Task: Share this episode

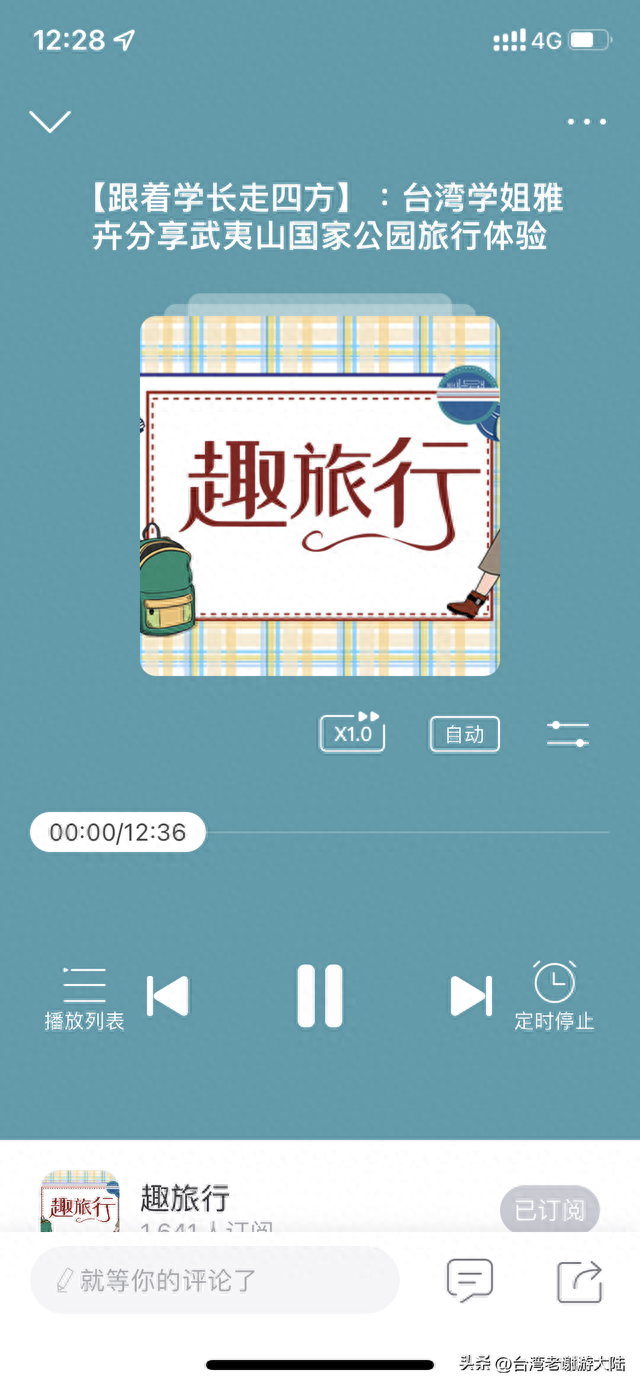Action: 580,1280
